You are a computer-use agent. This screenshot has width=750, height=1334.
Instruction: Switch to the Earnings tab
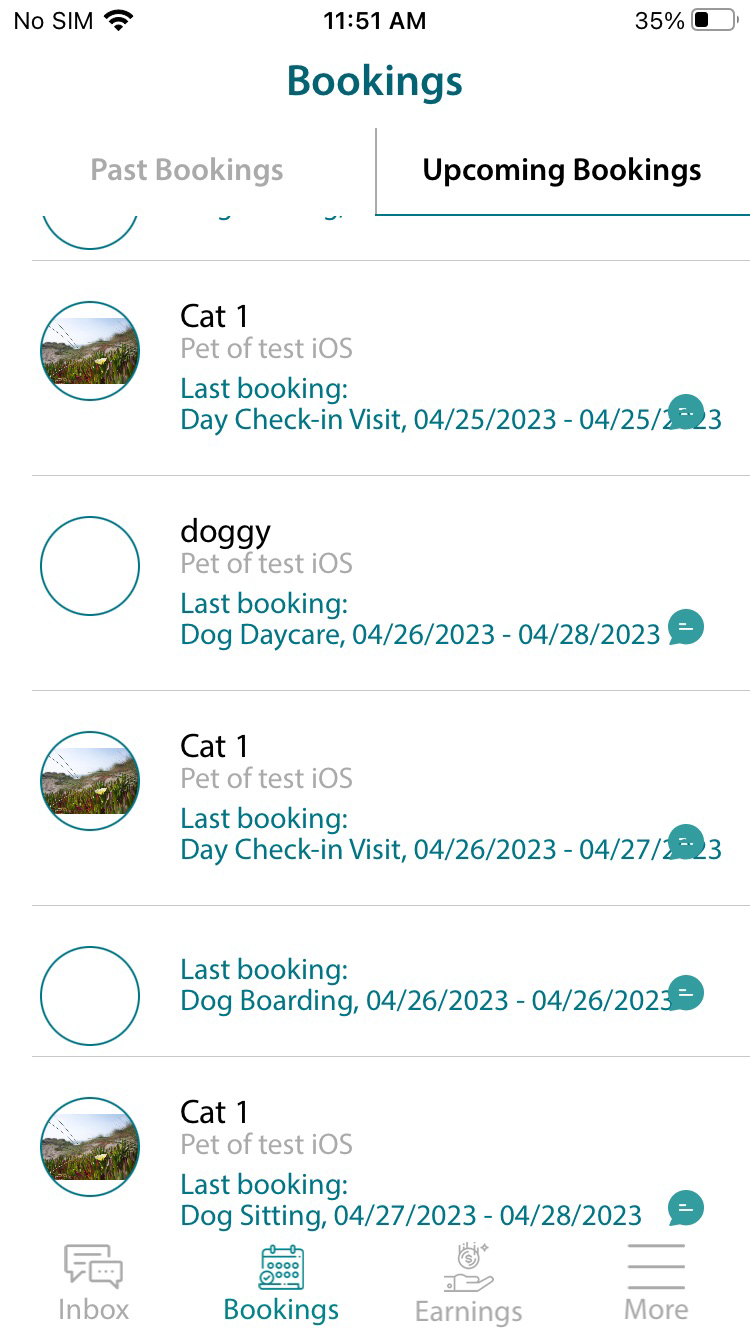pos(469,1284)
